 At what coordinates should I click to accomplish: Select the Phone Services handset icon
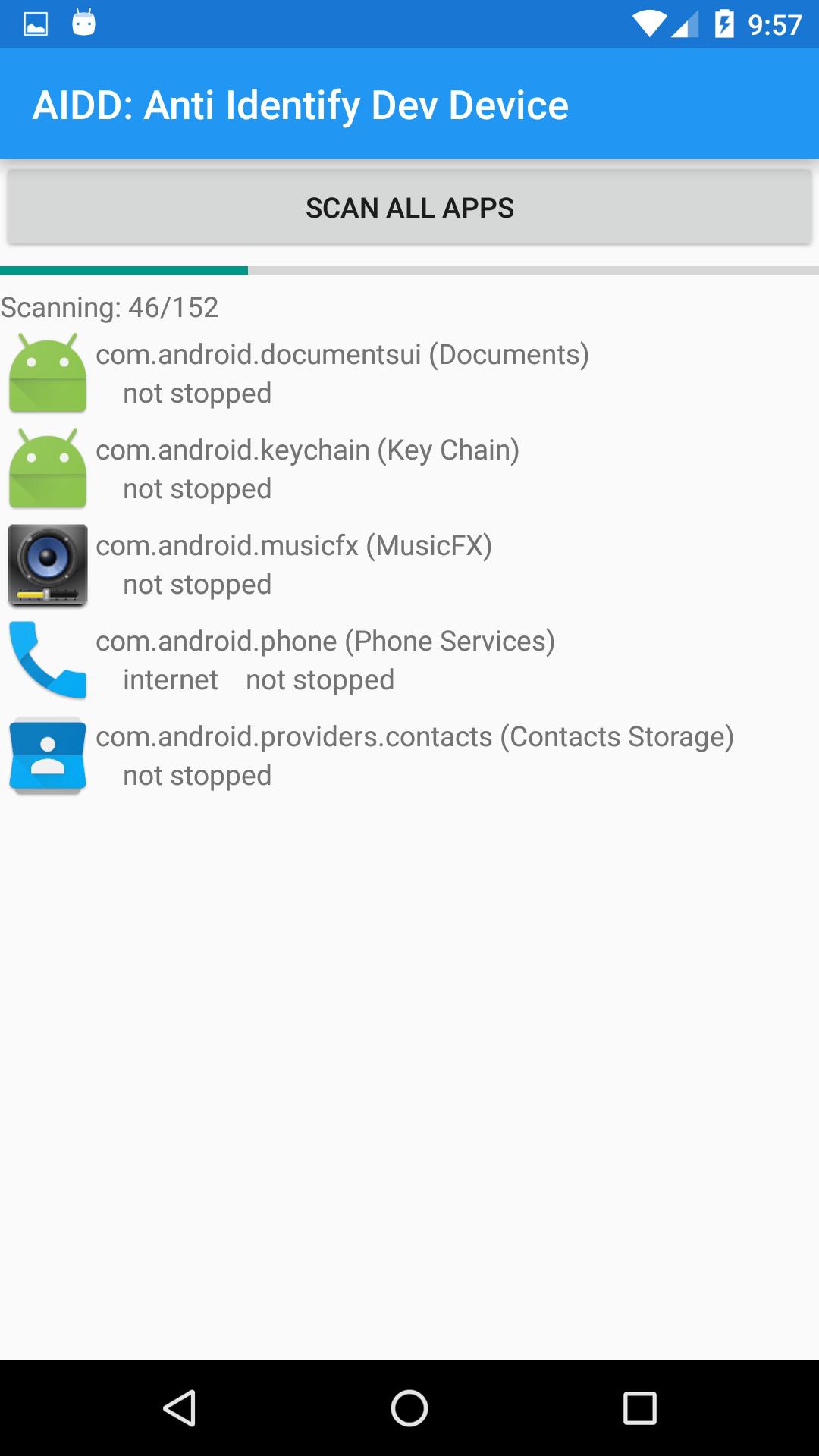coord(47,659)
